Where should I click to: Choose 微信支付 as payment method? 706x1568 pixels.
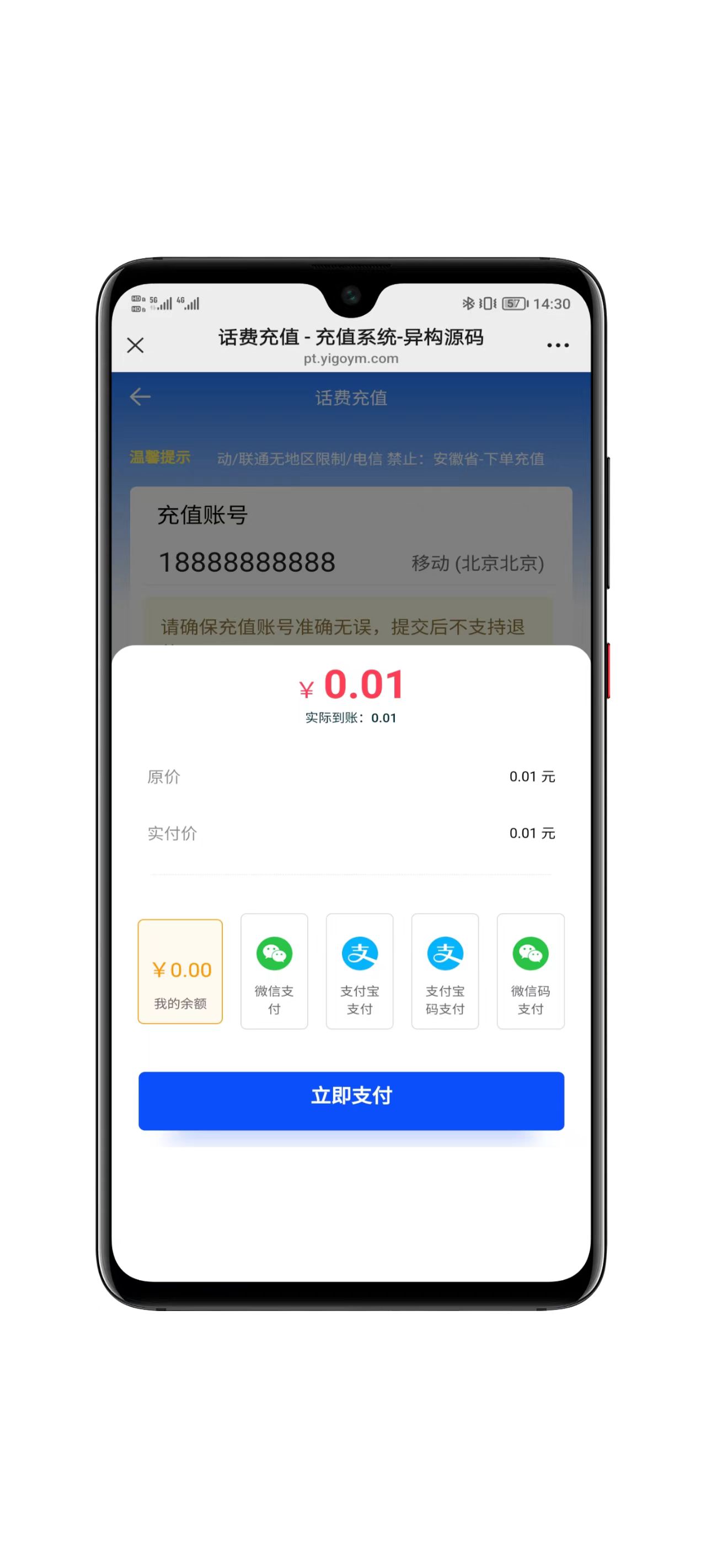274,971
